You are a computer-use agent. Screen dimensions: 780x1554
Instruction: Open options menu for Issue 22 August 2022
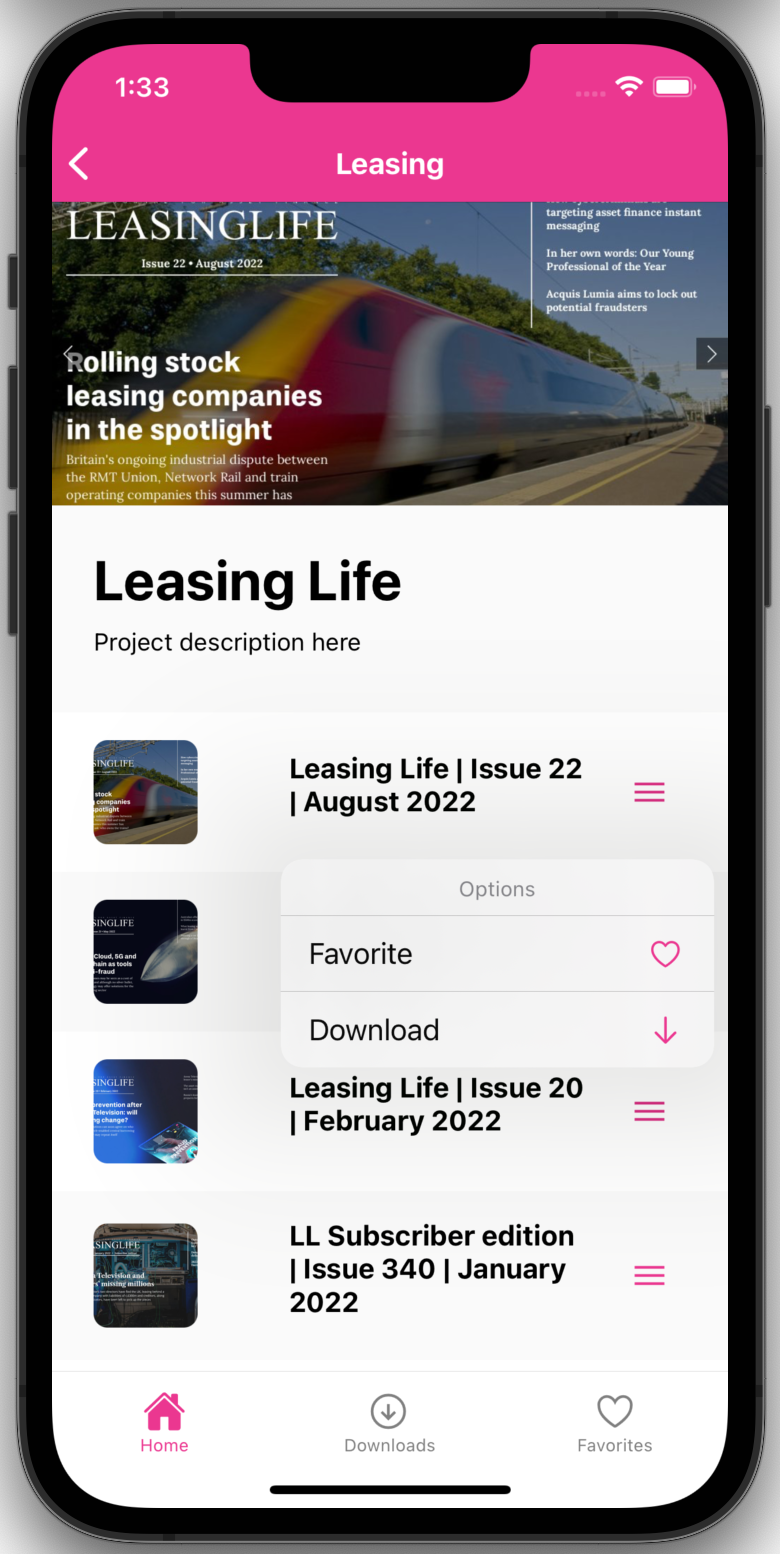coord(649,792)
